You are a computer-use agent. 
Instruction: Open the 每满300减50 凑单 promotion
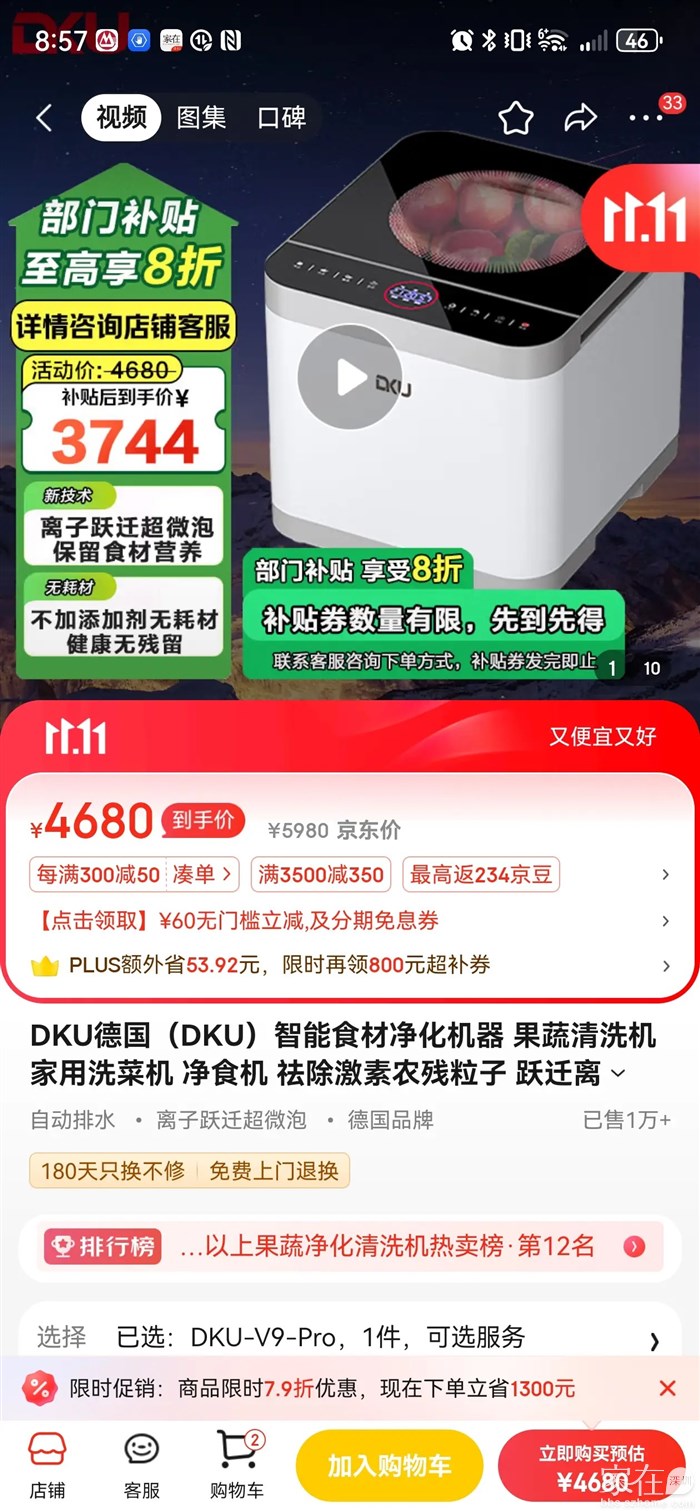click(x=134, y=875)
